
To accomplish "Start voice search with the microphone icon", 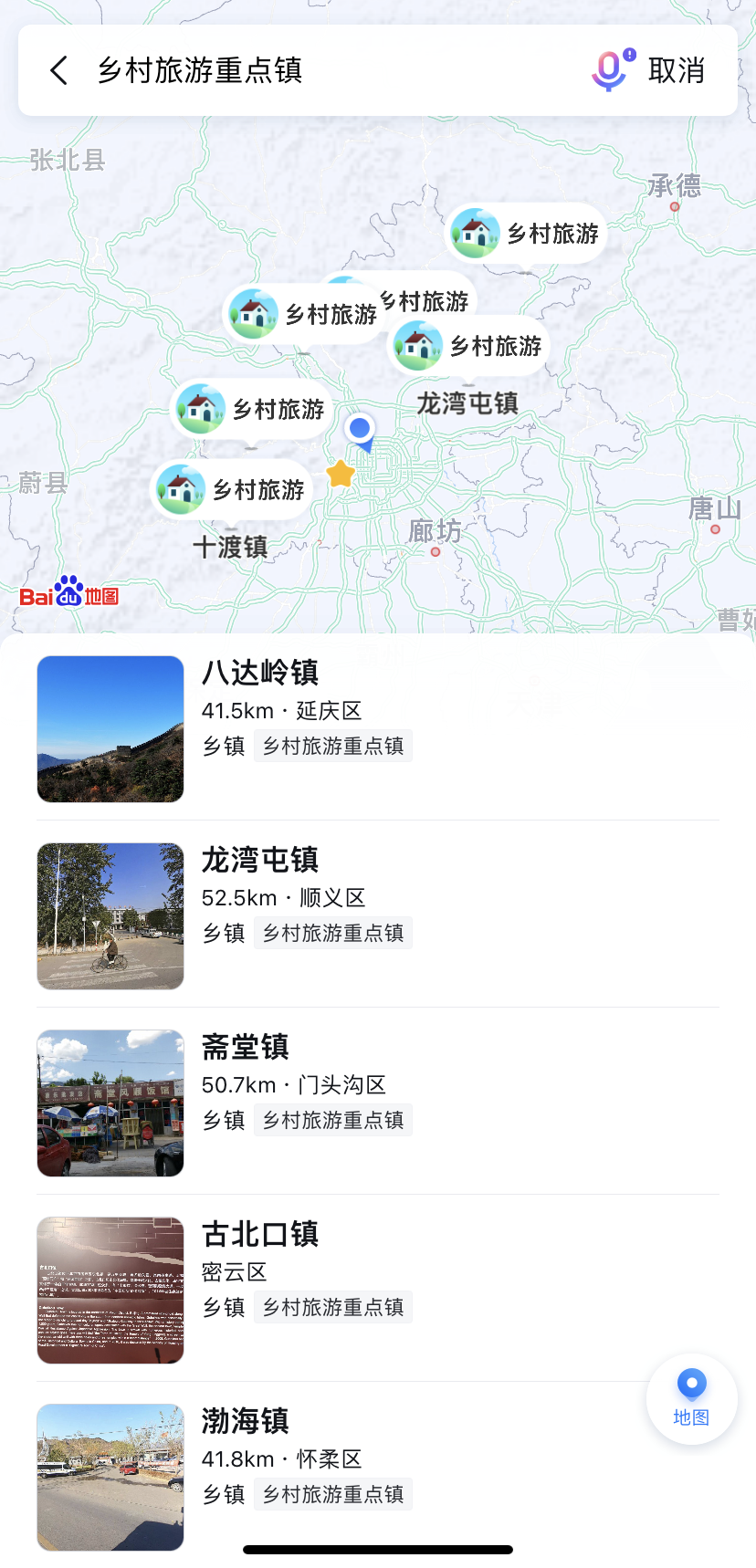I will [x=611, y=70].
